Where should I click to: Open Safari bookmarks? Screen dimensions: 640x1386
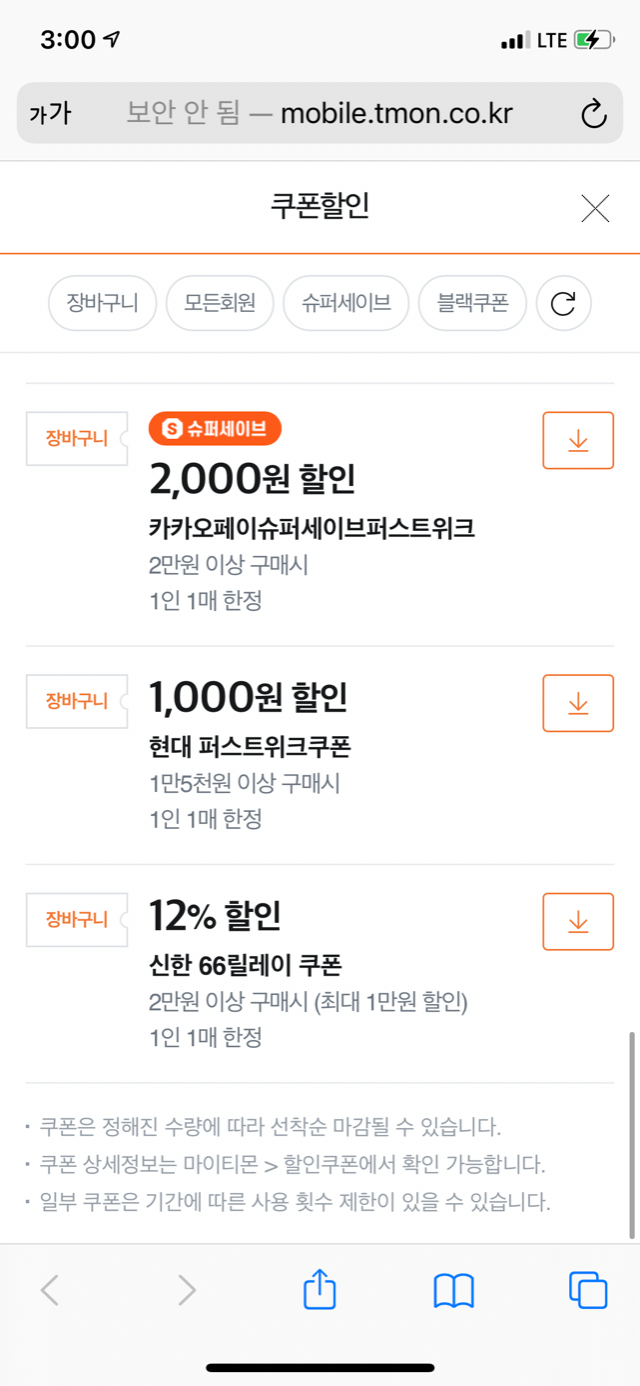point(453,1290)
